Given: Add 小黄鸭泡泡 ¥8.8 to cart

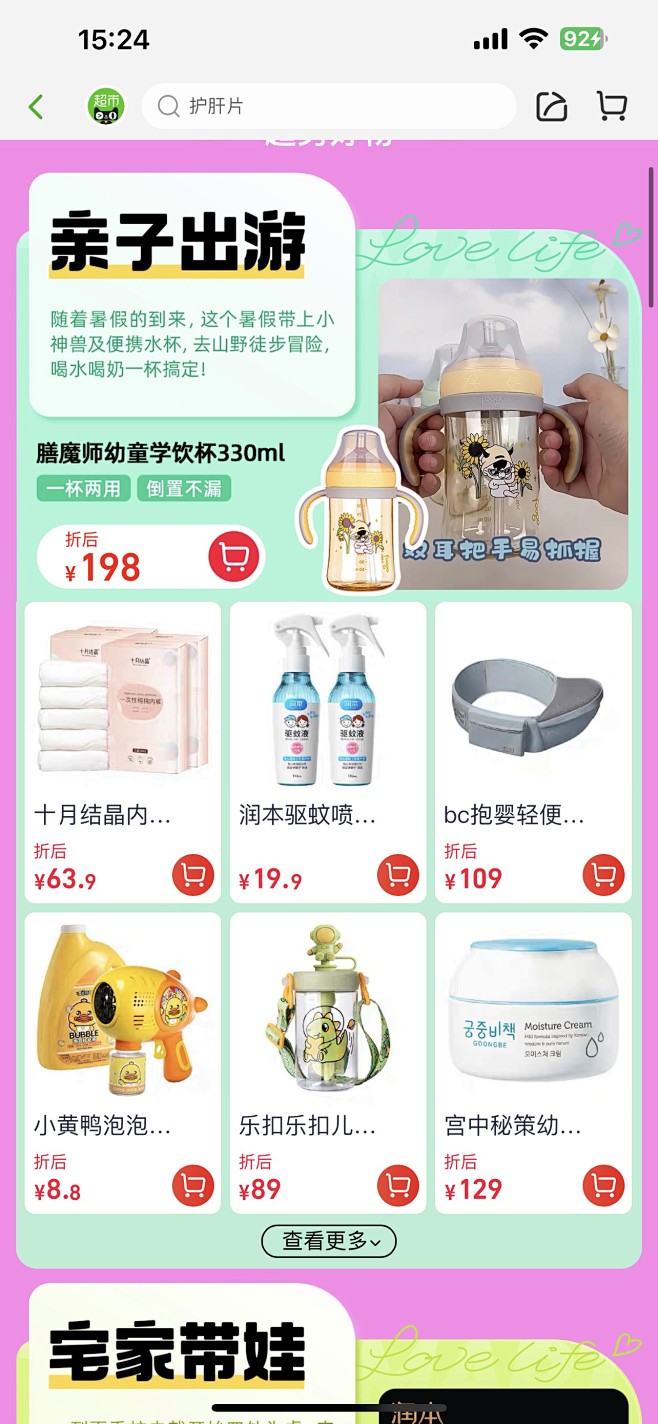Looking at the screenshot, I should tap(193, 1187).
